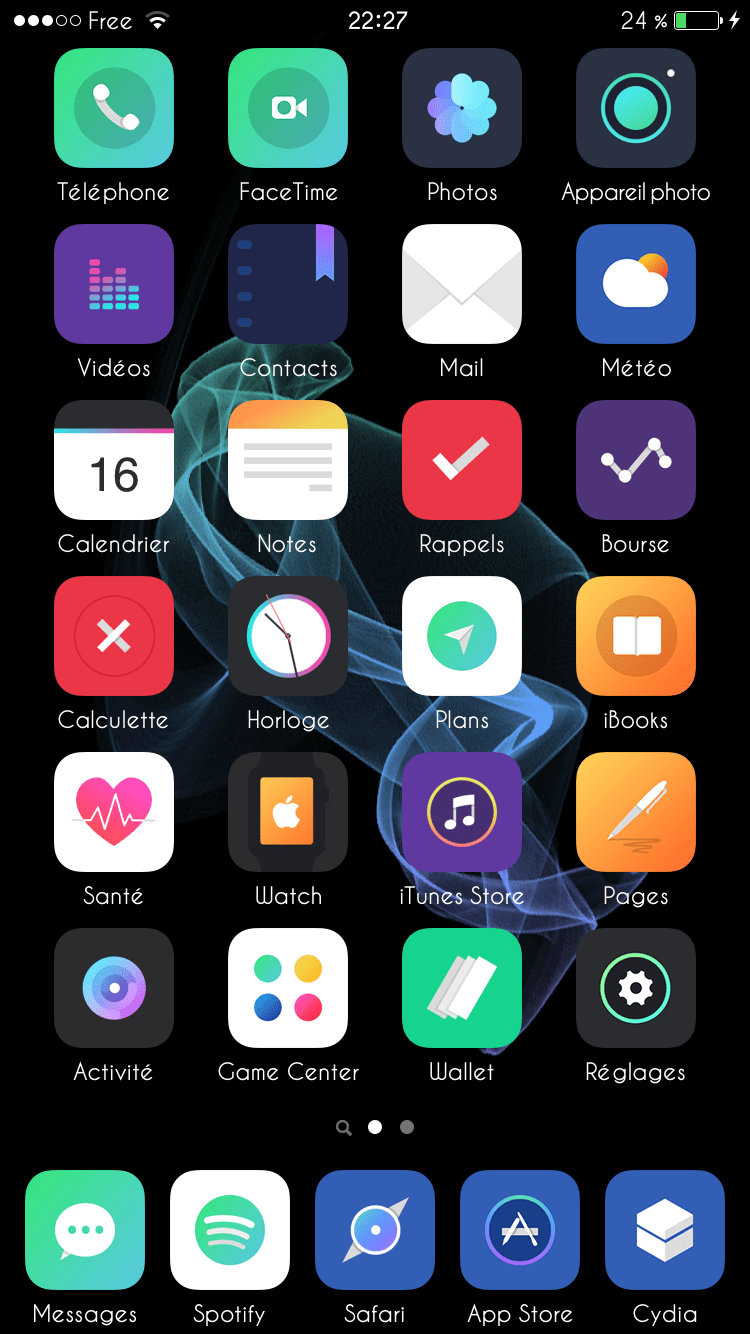Open the Téléphone app
This screenshot has height=1334, width=750.
click(x=114, y=108)
